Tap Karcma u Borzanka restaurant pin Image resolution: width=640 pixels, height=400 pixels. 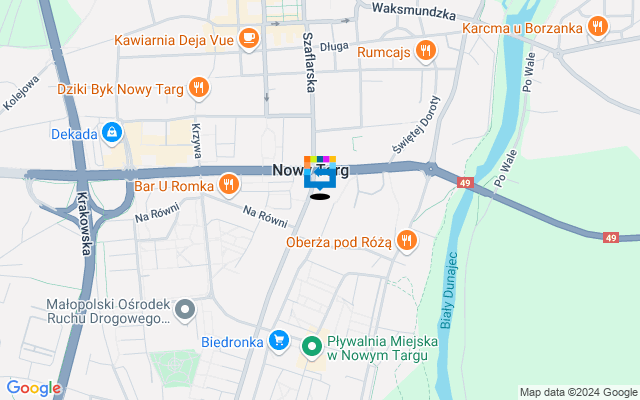597,27
